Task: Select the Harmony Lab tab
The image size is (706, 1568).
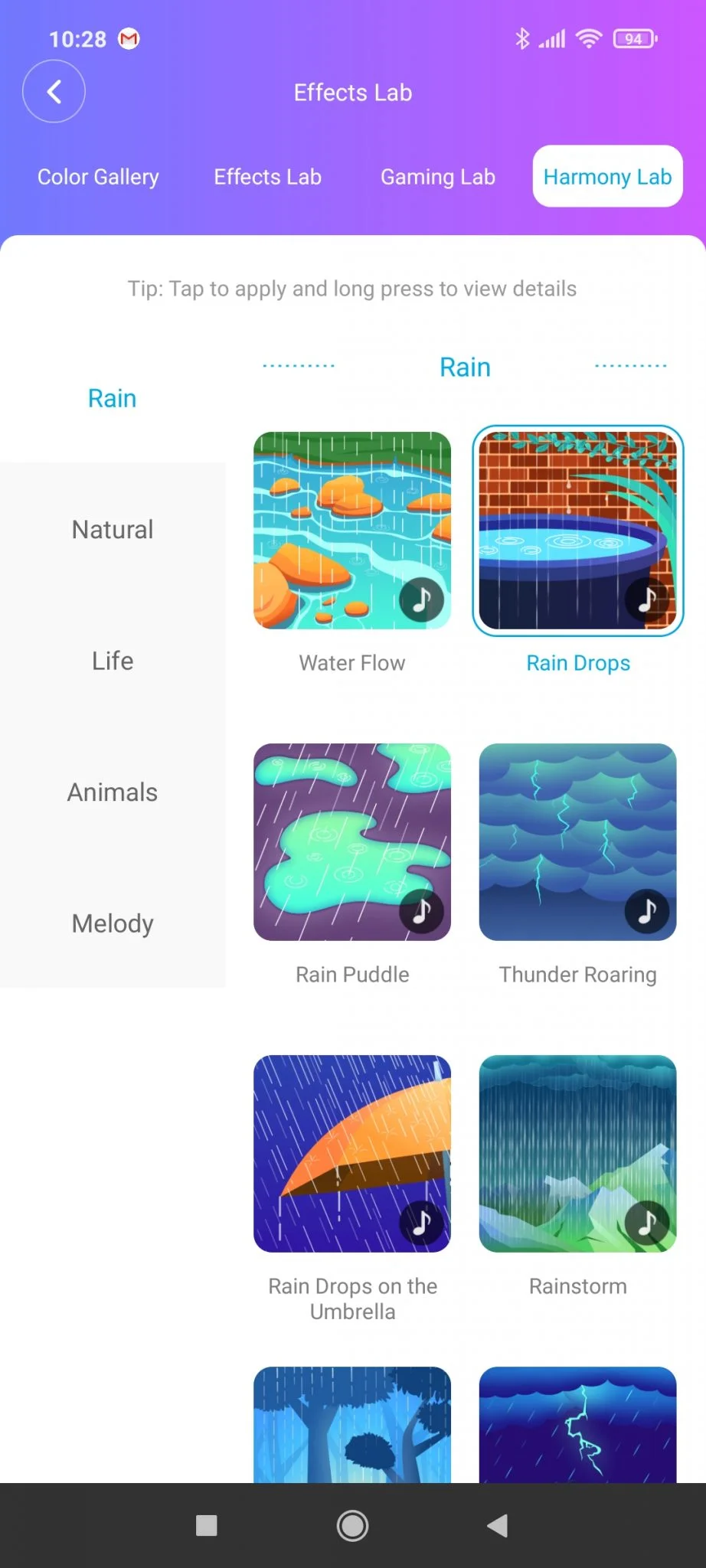Action: 607,177
